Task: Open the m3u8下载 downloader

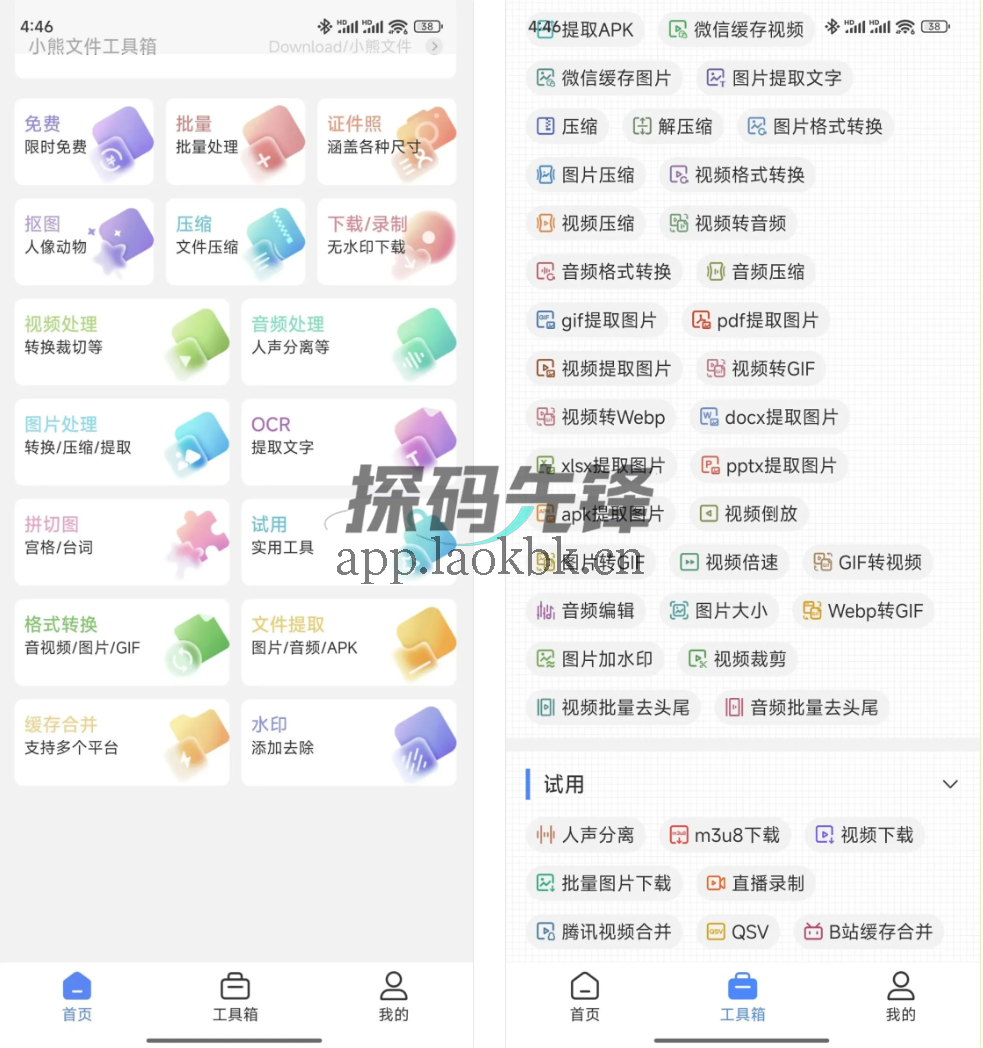Action: (725, 834)
